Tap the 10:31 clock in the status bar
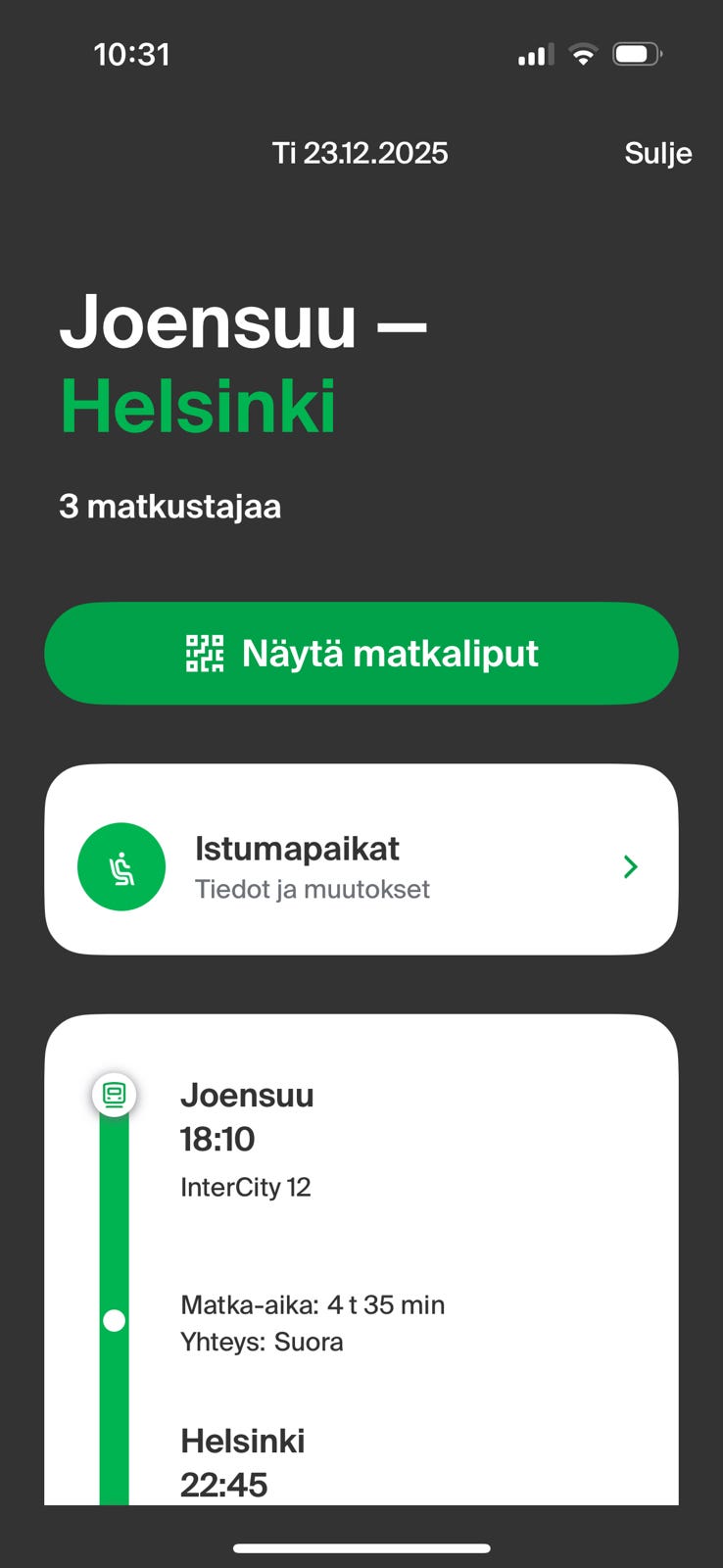Viewport: 723px width, 1568px height. click(134, 55)
